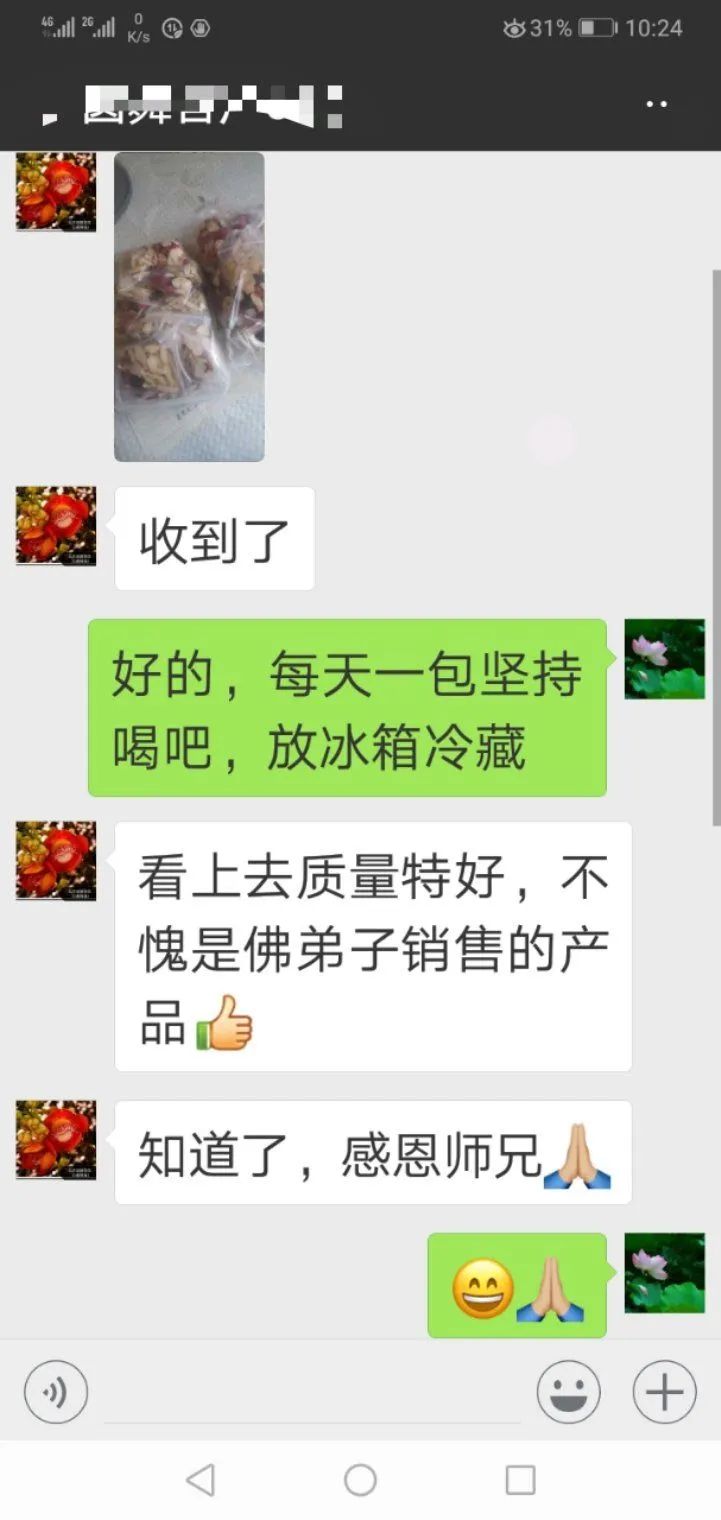Open the chat overflow menu

656,104
